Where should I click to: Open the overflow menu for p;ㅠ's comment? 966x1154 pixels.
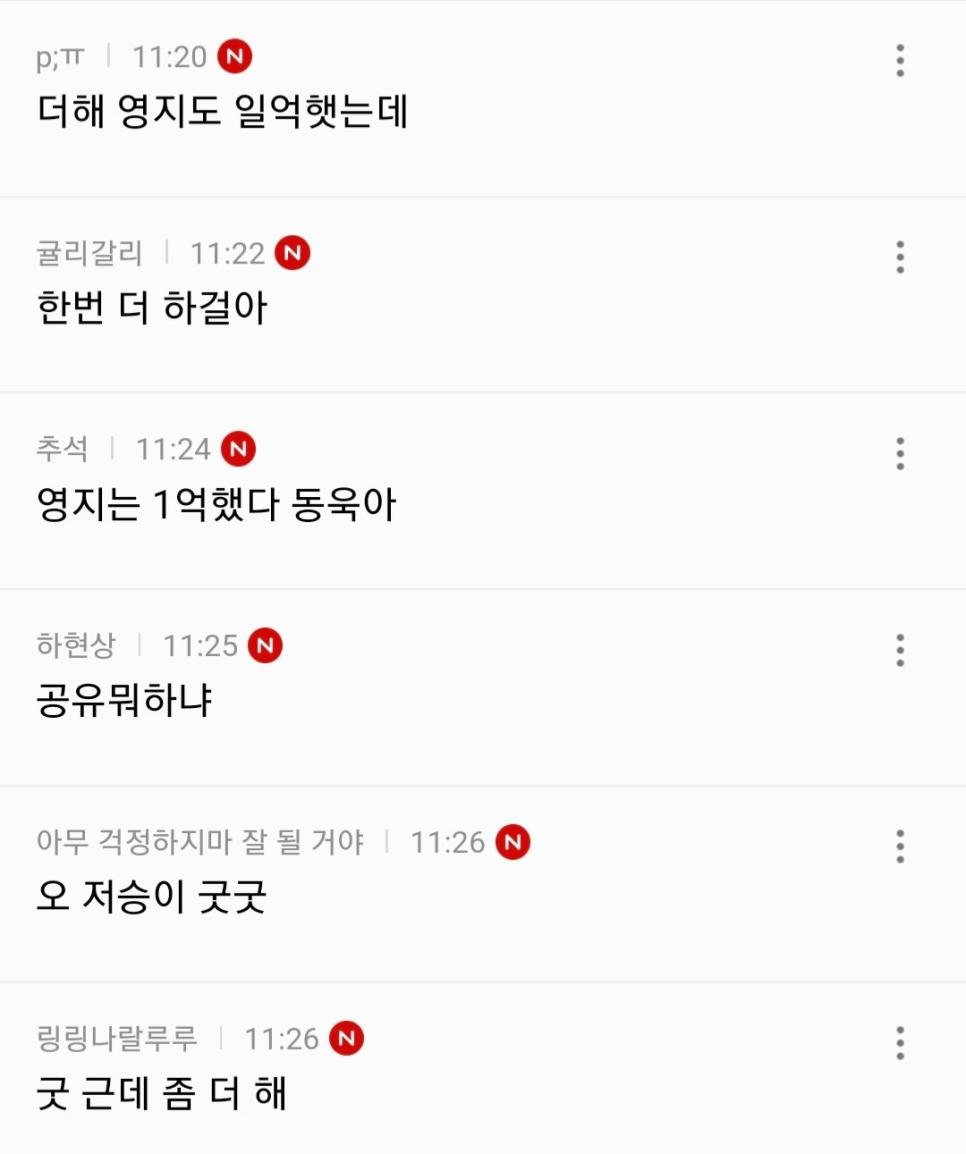(900, 61)
